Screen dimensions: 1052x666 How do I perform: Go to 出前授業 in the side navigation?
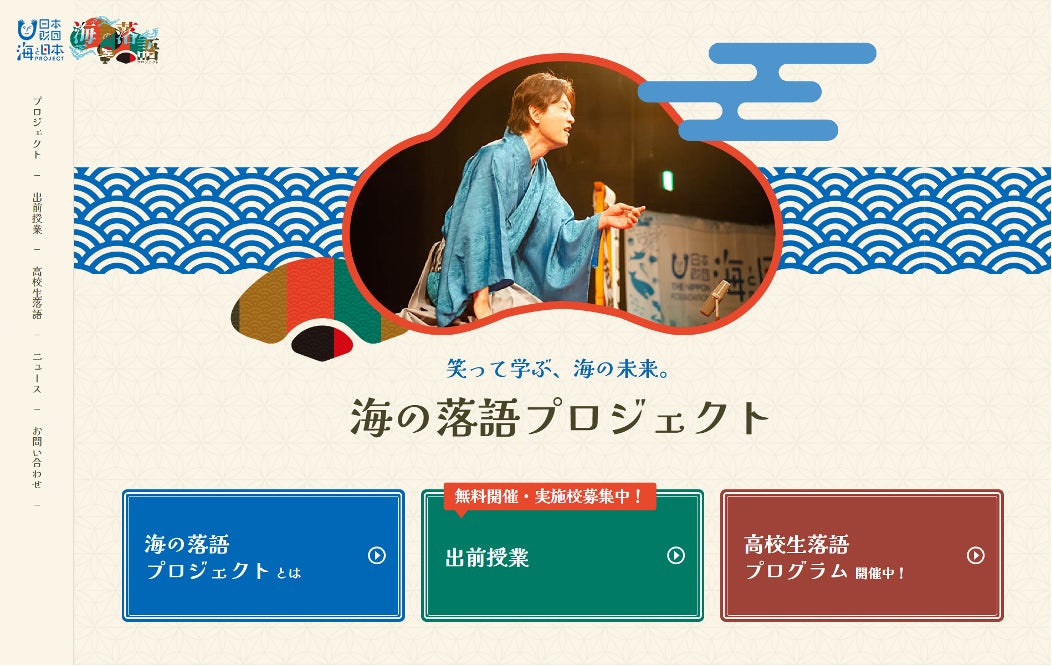coord(37,212)
